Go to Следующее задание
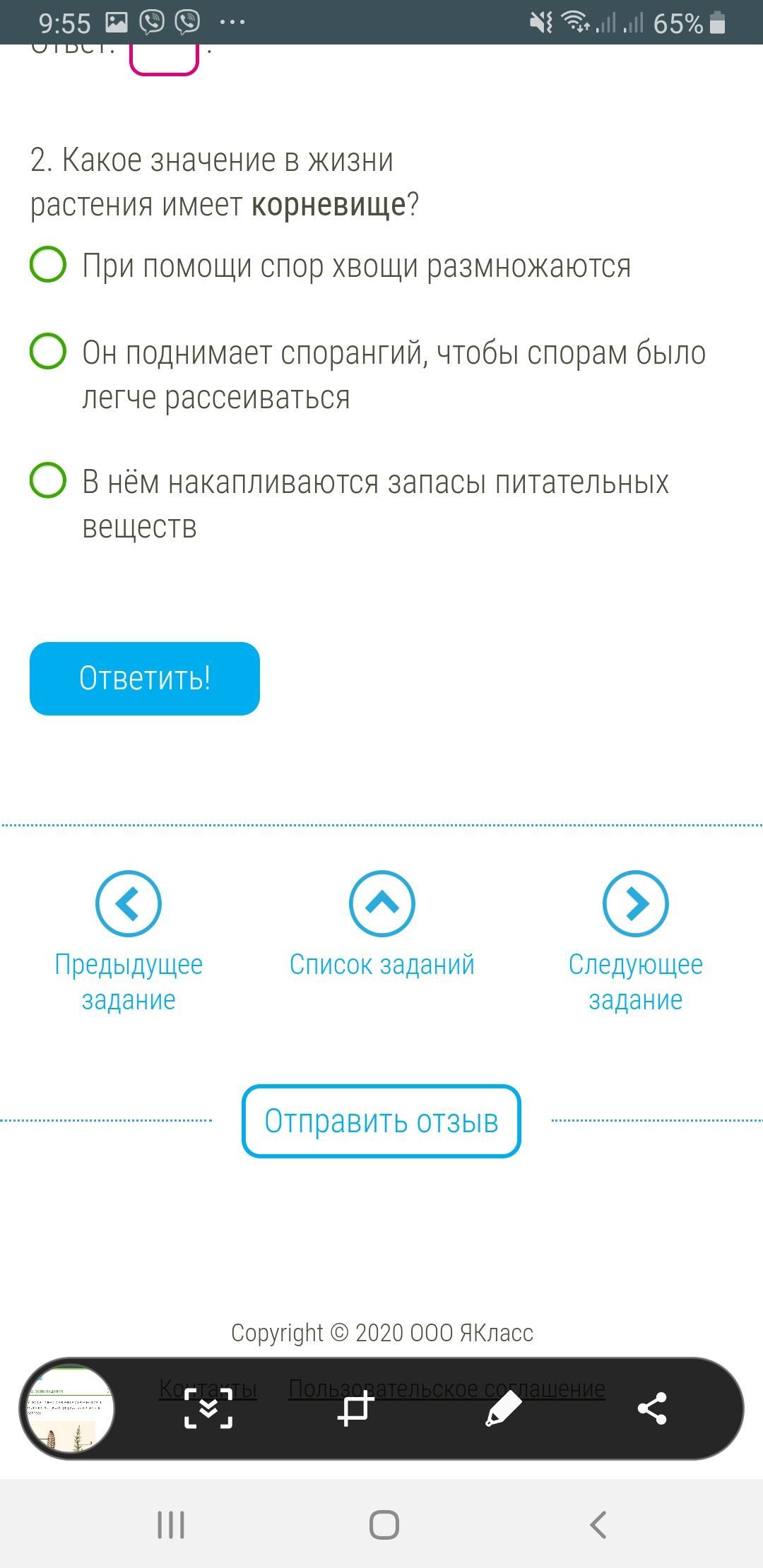The width and height of the screenshot is (763, 1568). 636,942
